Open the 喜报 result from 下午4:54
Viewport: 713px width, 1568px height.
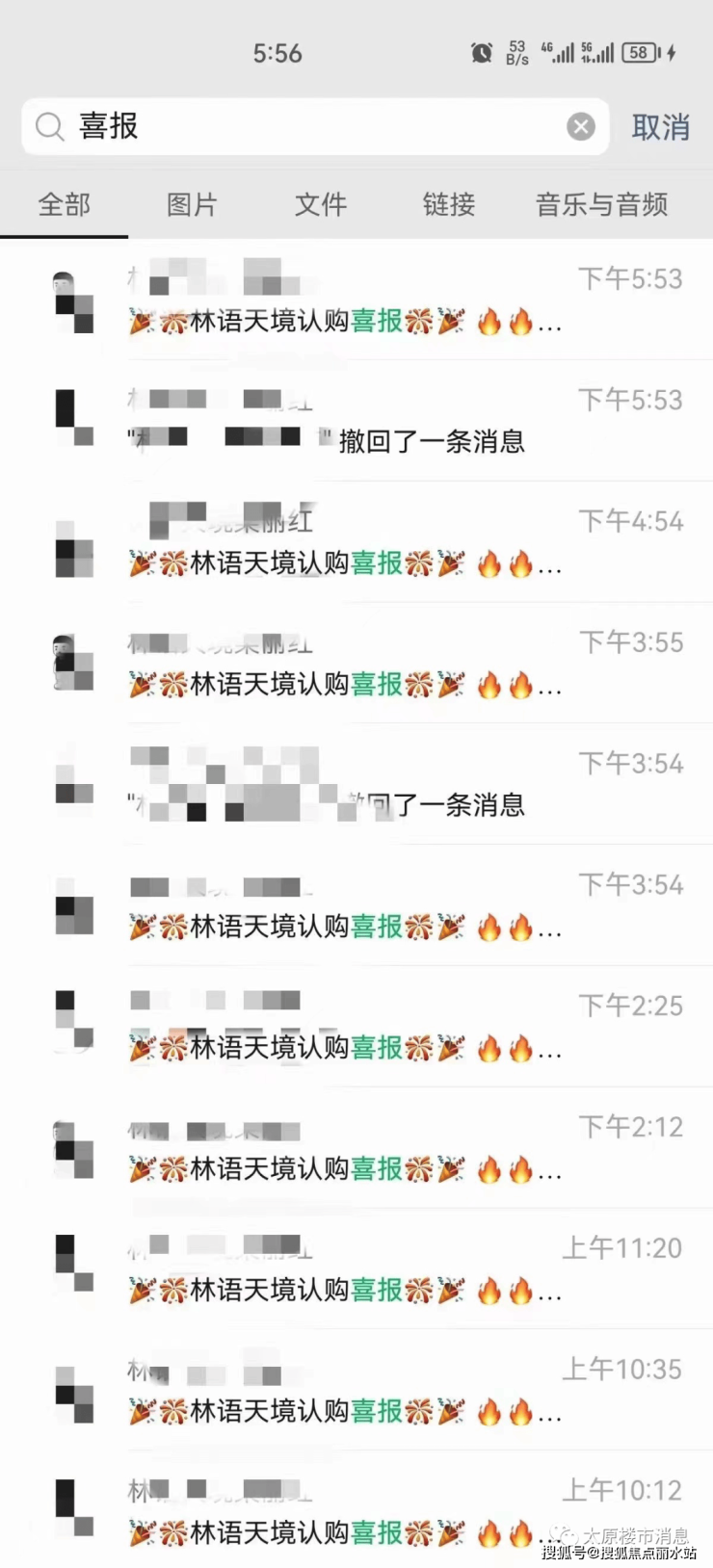click(x=385, y=544)
